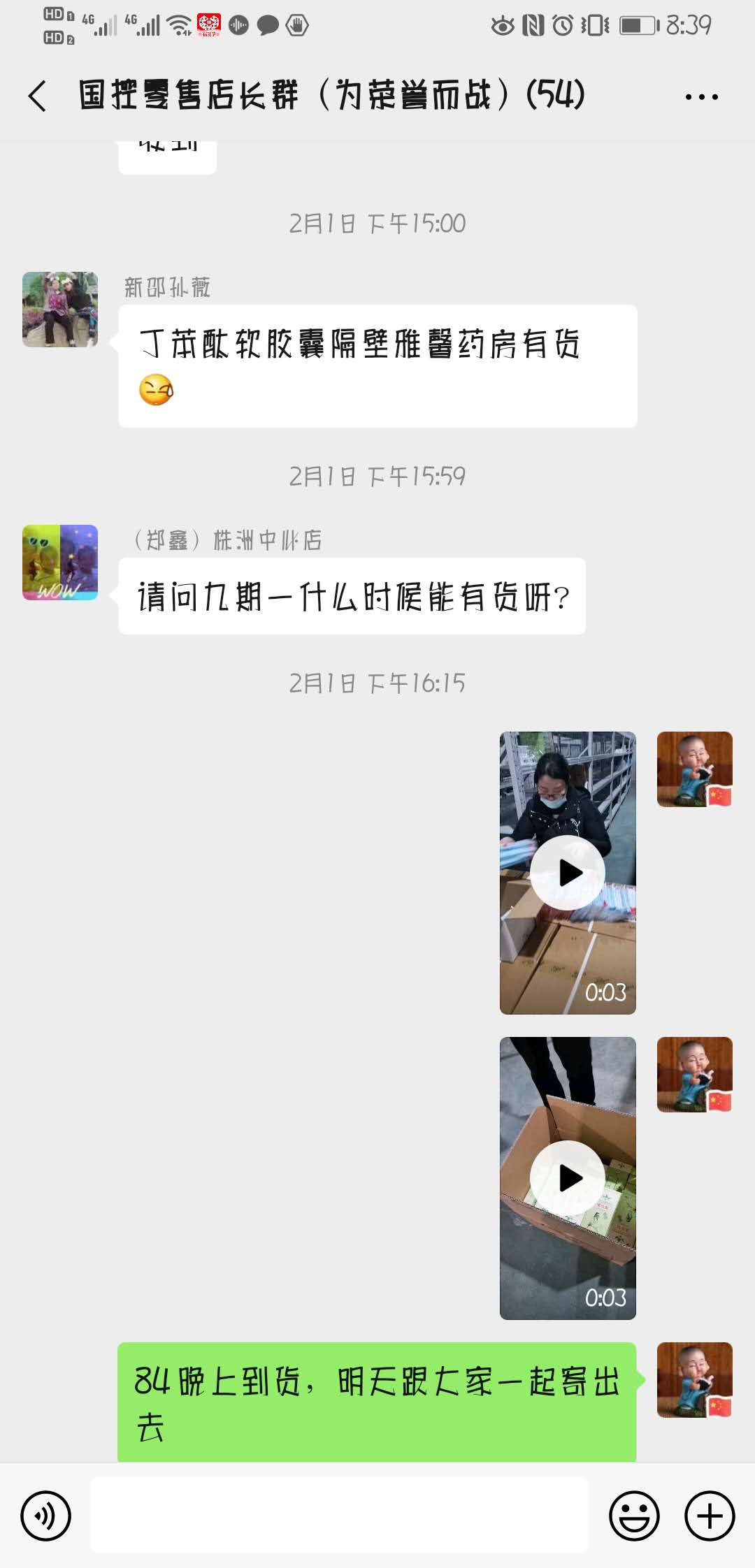Viewport: 755px width, 1568px height.
Task: Play the video of woman packing masks
Action: [568, 872]
